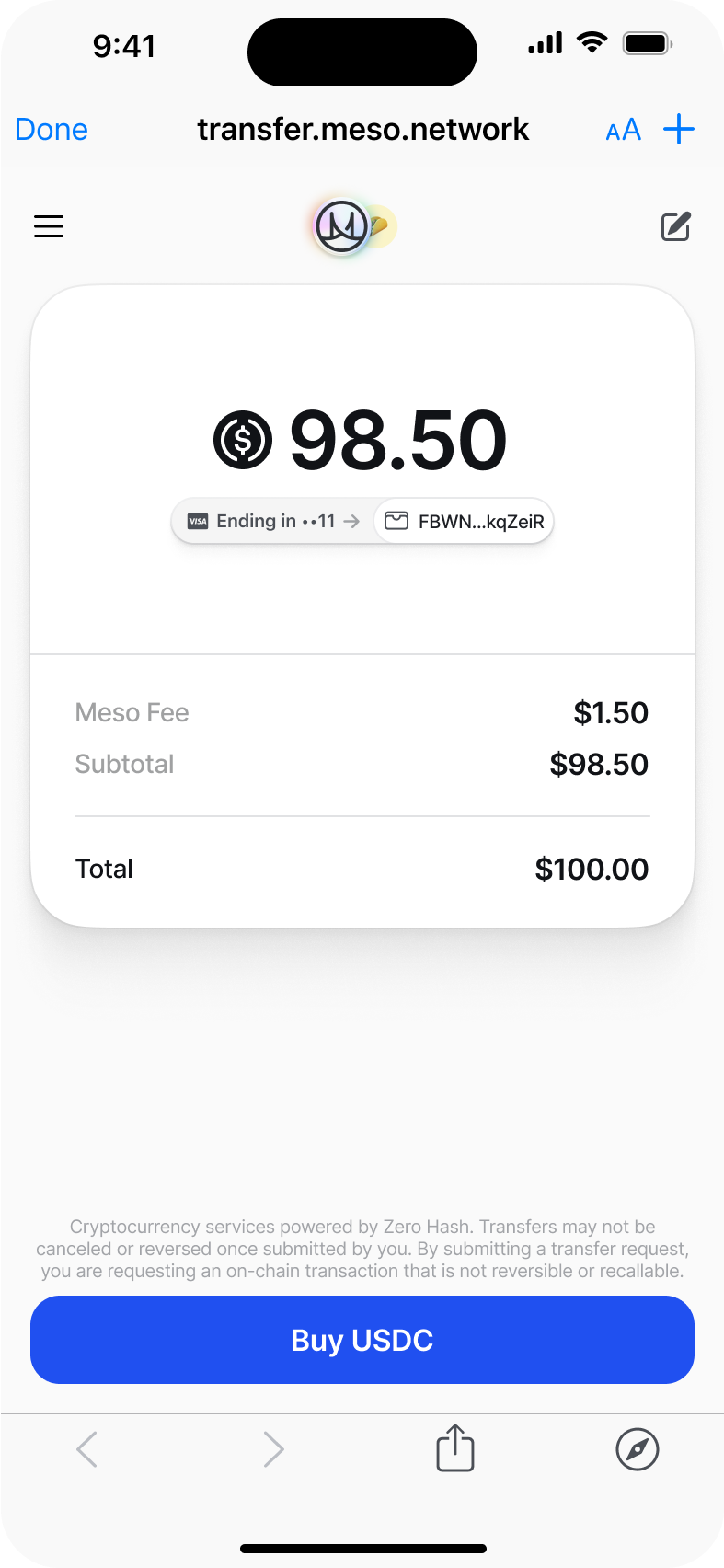Tap the transfer.meso.network address bar
The image size is (724, 1568).
362,129
